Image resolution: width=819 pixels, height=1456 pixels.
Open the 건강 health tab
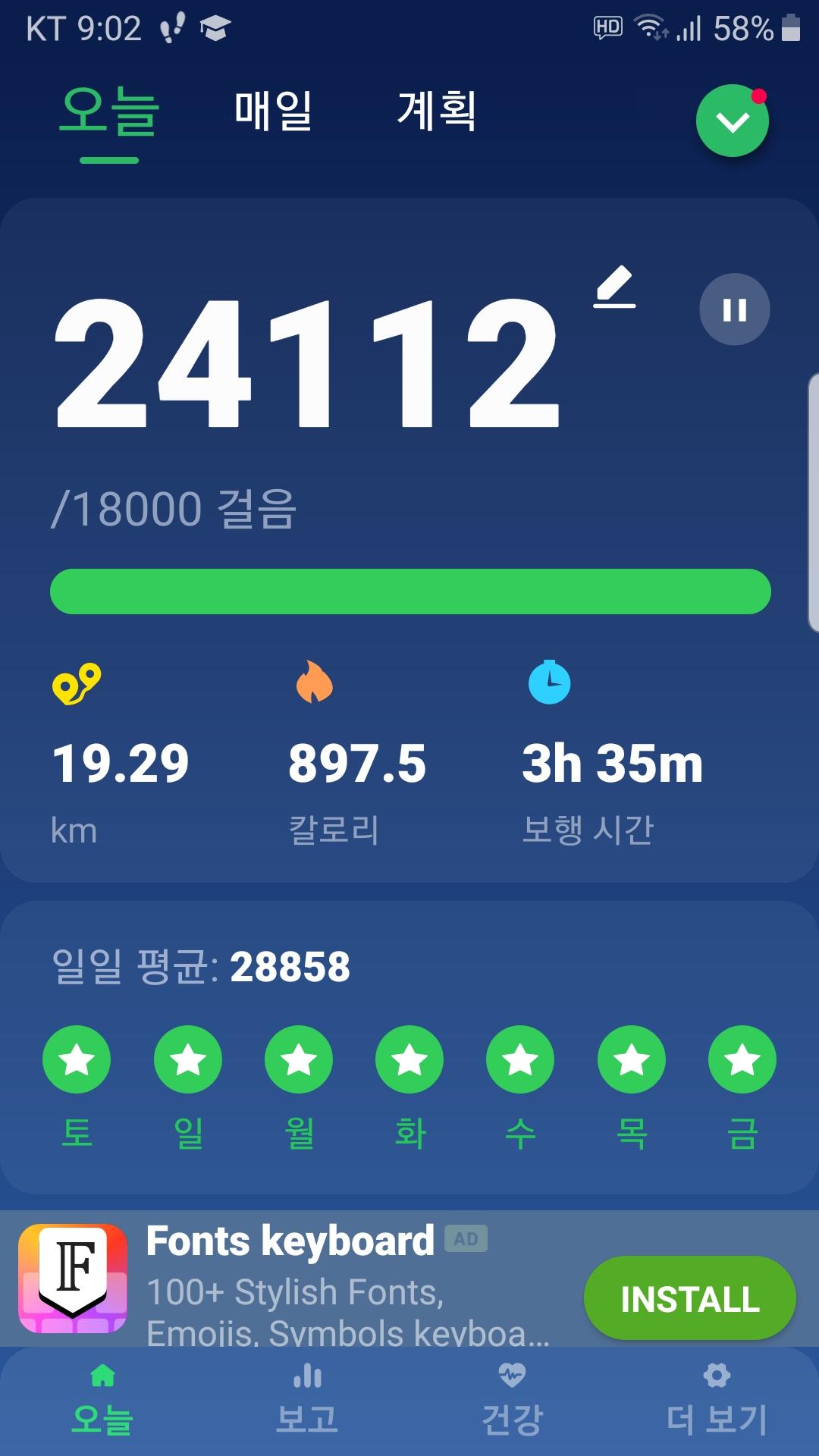click(x=512, y=1401)
